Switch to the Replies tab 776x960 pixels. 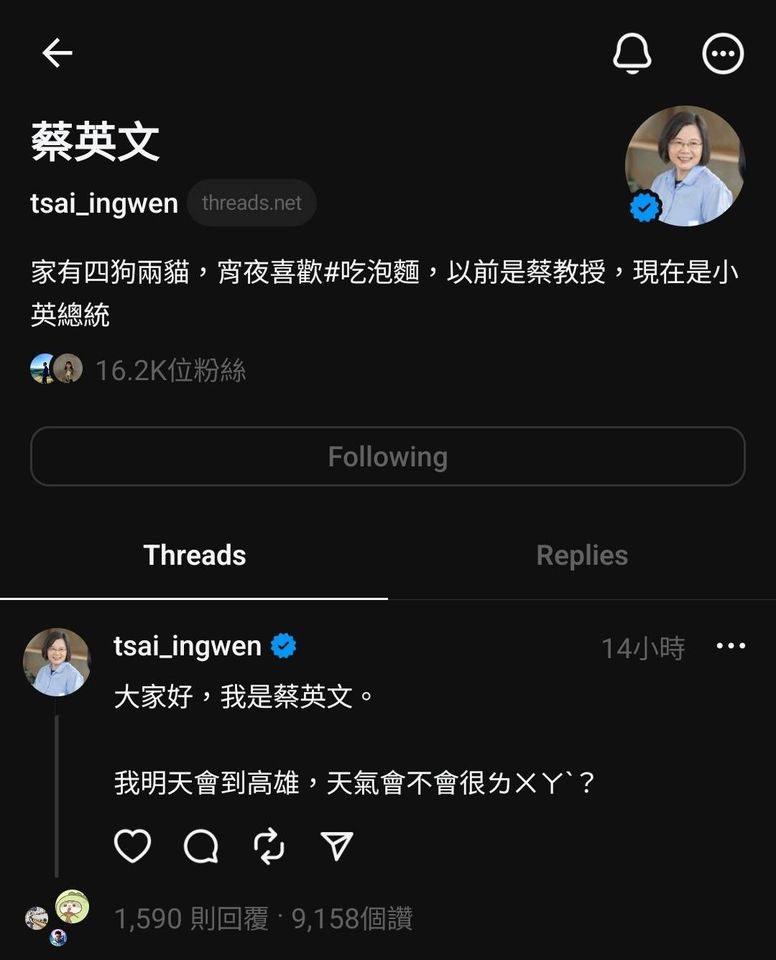click(582, 556)
